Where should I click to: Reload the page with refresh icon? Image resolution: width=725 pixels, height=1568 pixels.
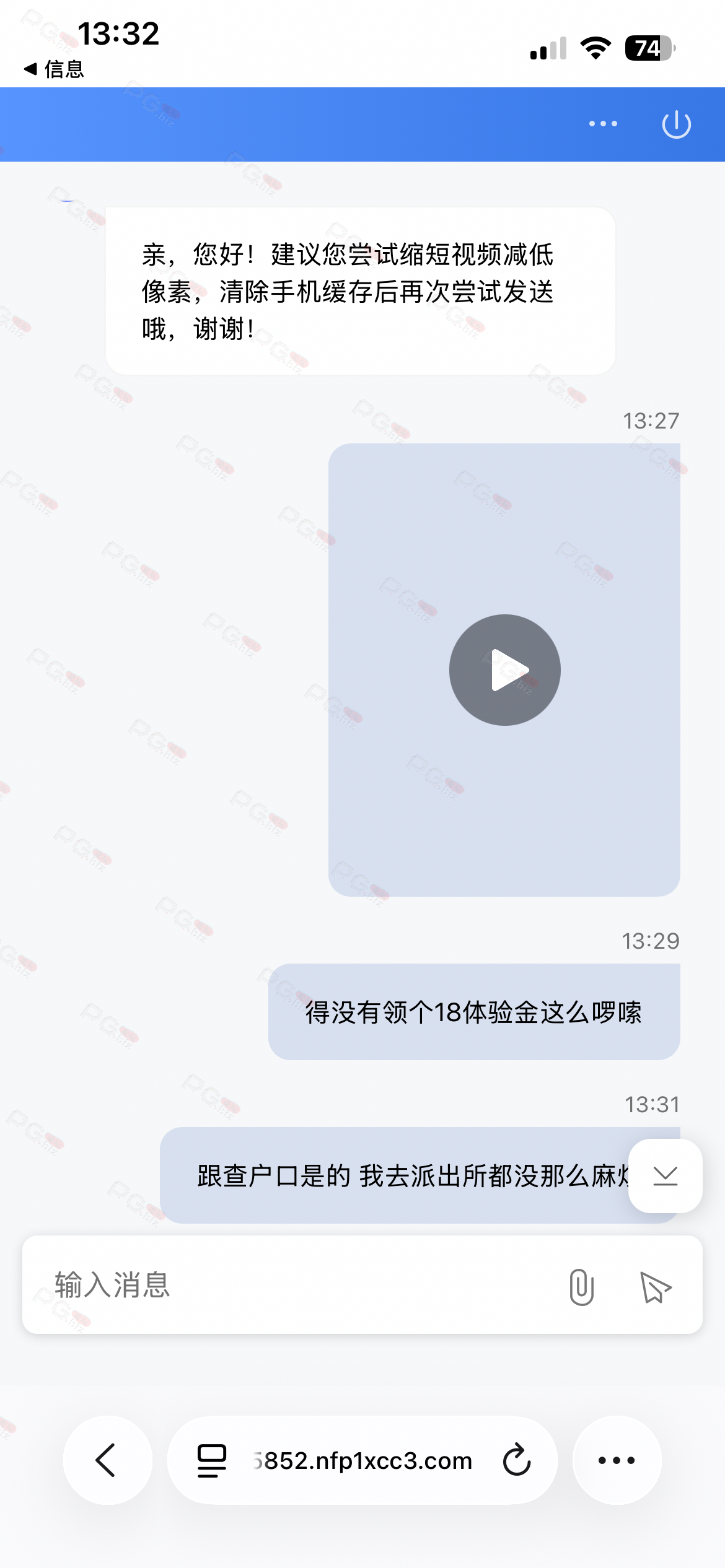coord(516,1460)
